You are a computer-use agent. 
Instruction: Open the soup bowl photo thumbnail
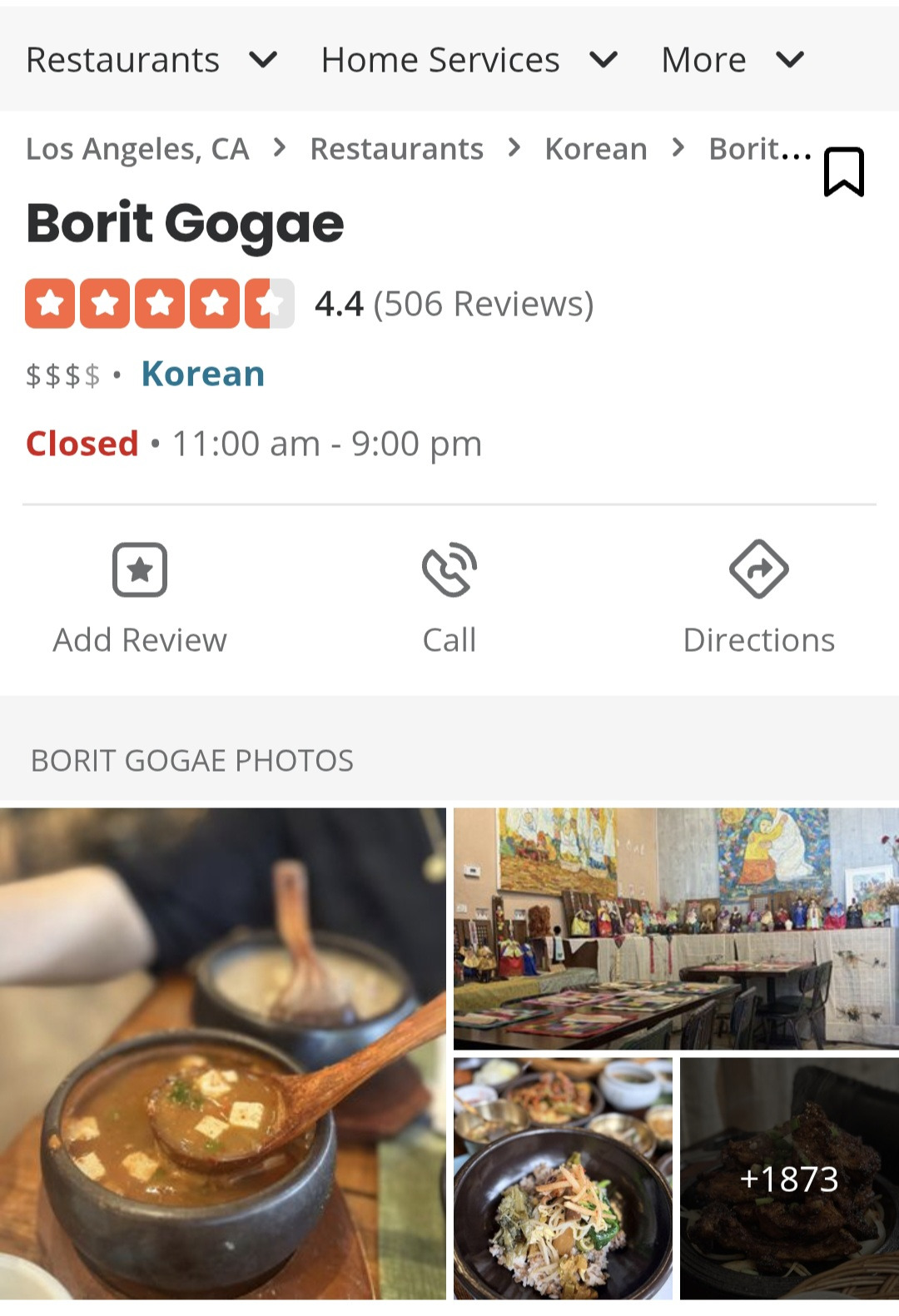(x=225, y=1057)
